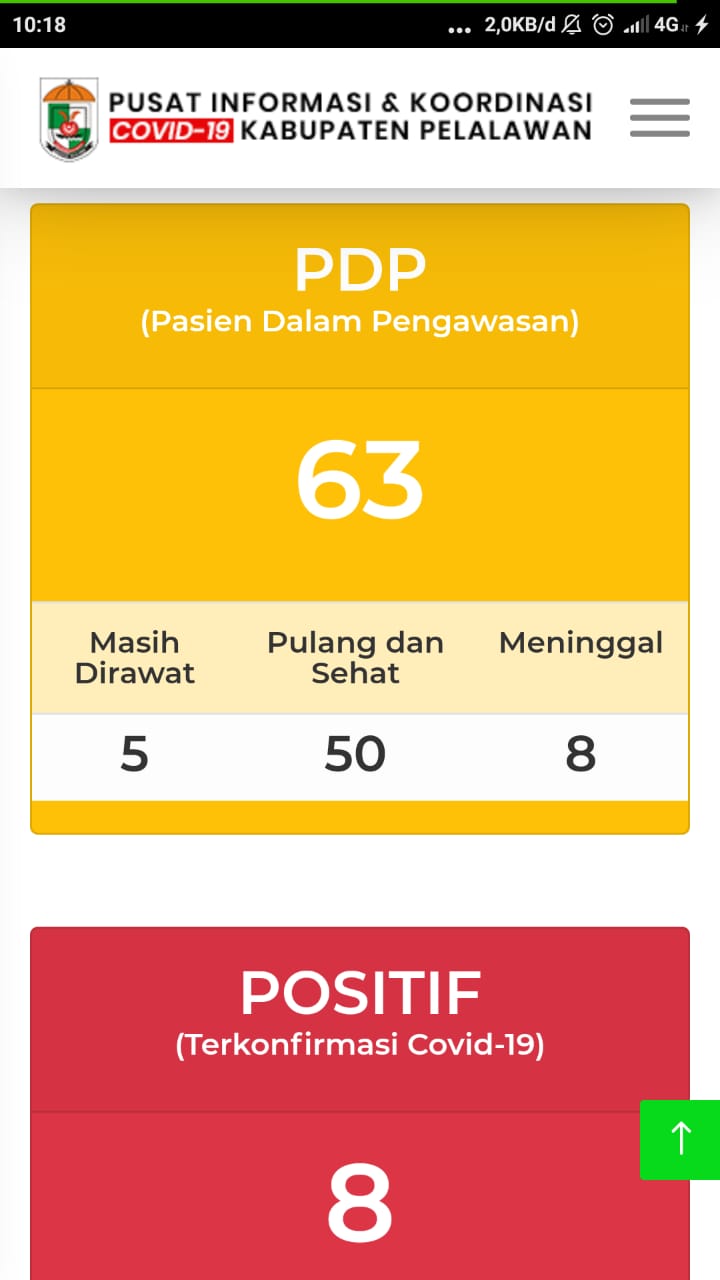Open the hamburger navigation menu

659,118
